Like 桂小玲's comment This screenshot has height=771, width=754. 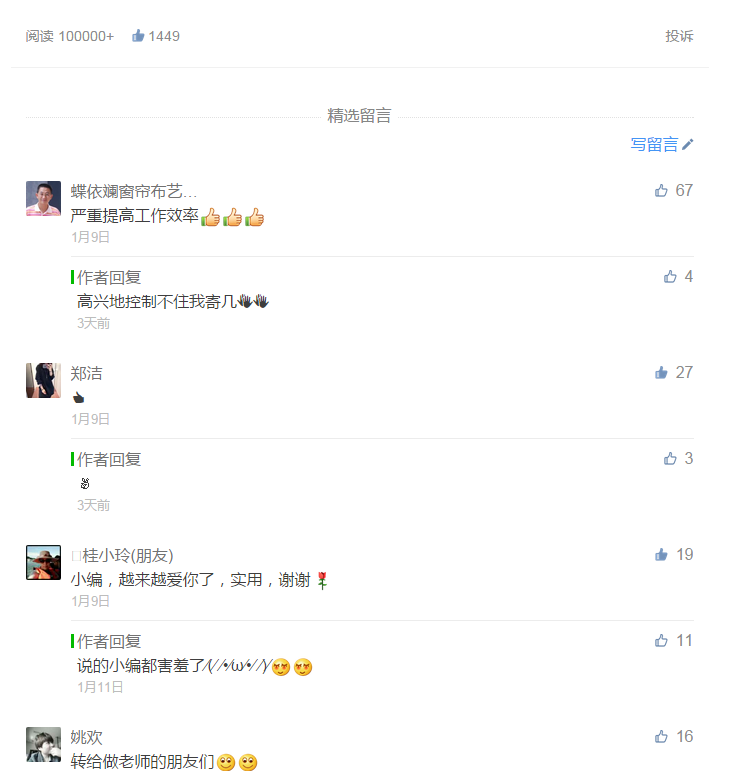pyautogui.click(x=661, y=554)
